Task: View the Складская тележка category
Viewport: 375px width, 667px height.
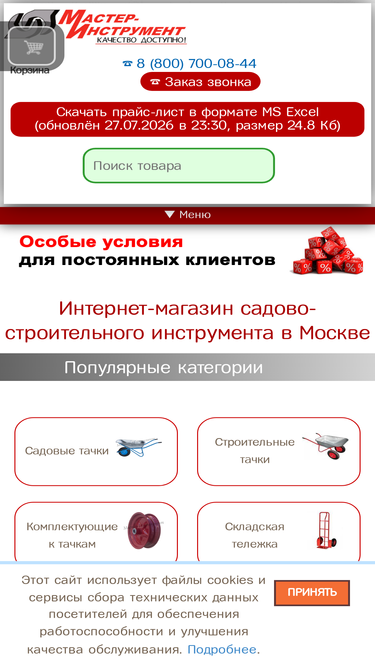Action: 279,533
